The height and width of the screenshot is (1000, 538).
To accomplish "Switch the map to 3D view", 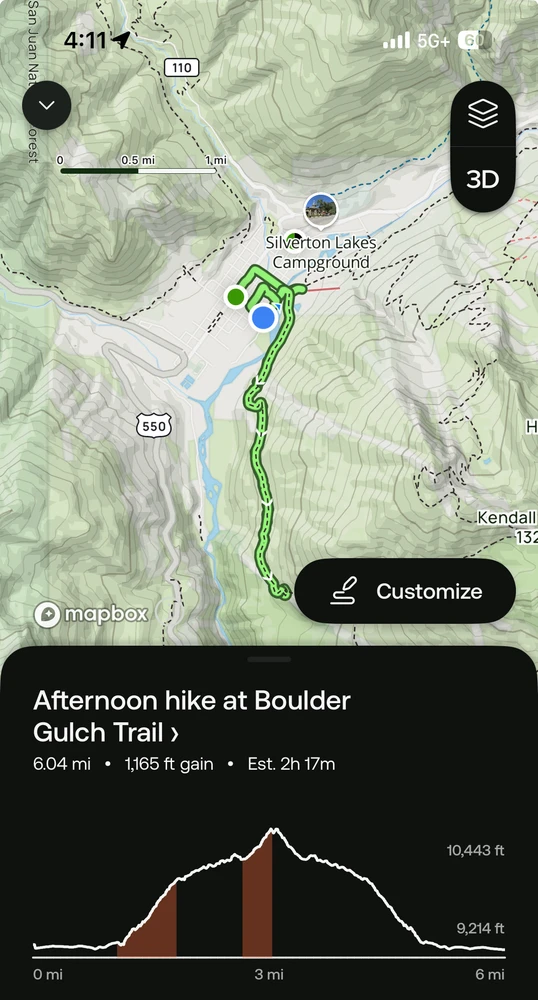I will point(483,180).
